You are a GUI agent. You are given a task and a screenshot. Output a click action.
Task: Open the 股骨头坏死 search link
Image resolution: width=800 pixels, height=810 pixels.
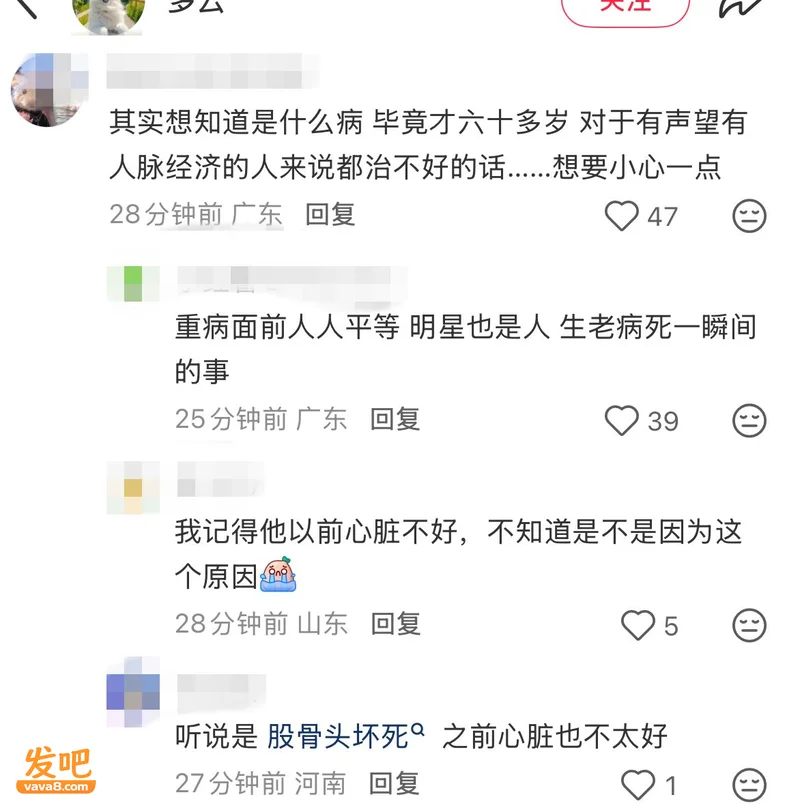tap(346, 736)
